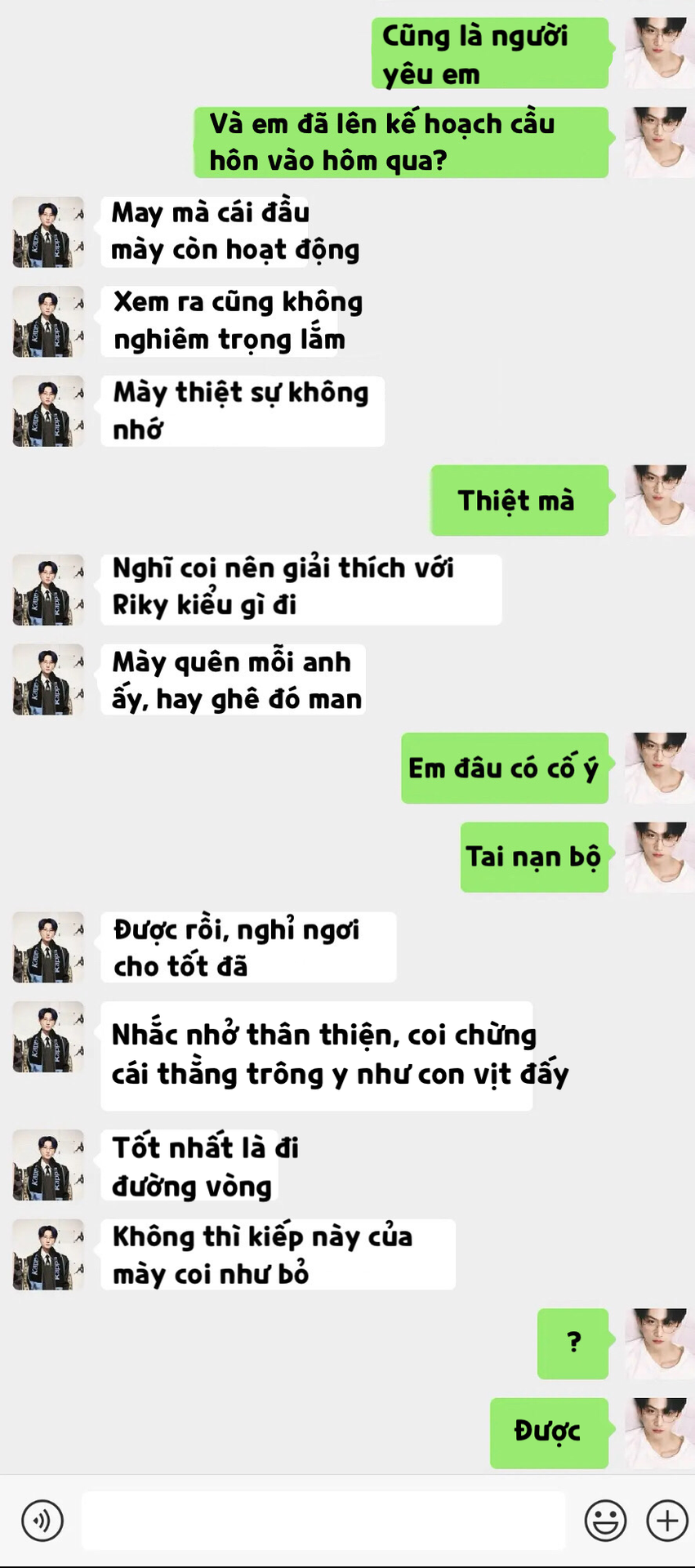Open the emoji picker

(605, 1521)
